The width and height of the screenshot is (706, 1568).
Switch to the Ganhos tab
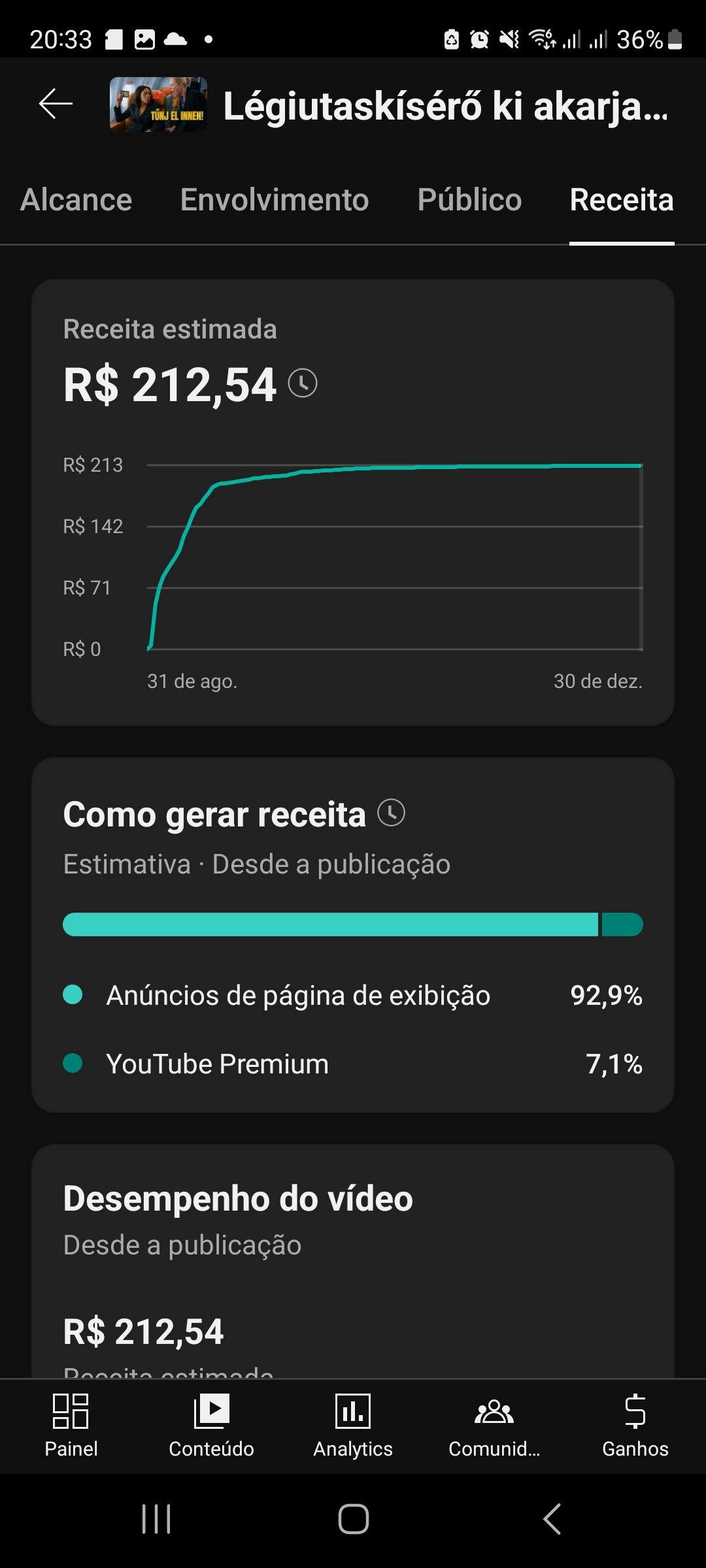pyautogui.click(x=635, y=1424)
